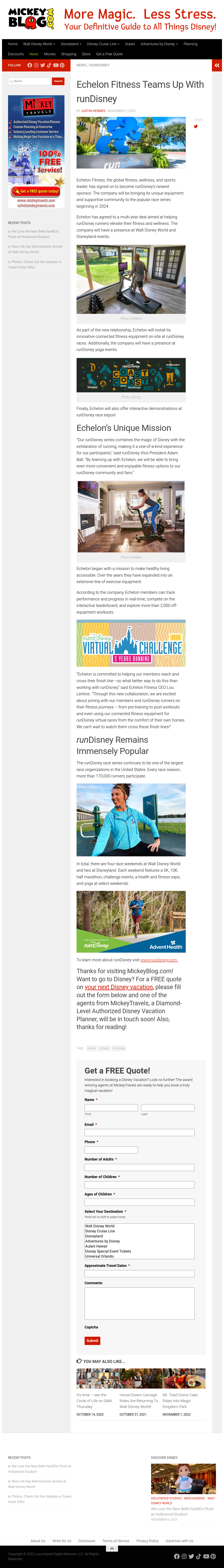The height and width of the screenshot is (1568, 224).
Task: Open the Privacy Policy footer link
Action: pyautogui.click(x=147, y=1541)
